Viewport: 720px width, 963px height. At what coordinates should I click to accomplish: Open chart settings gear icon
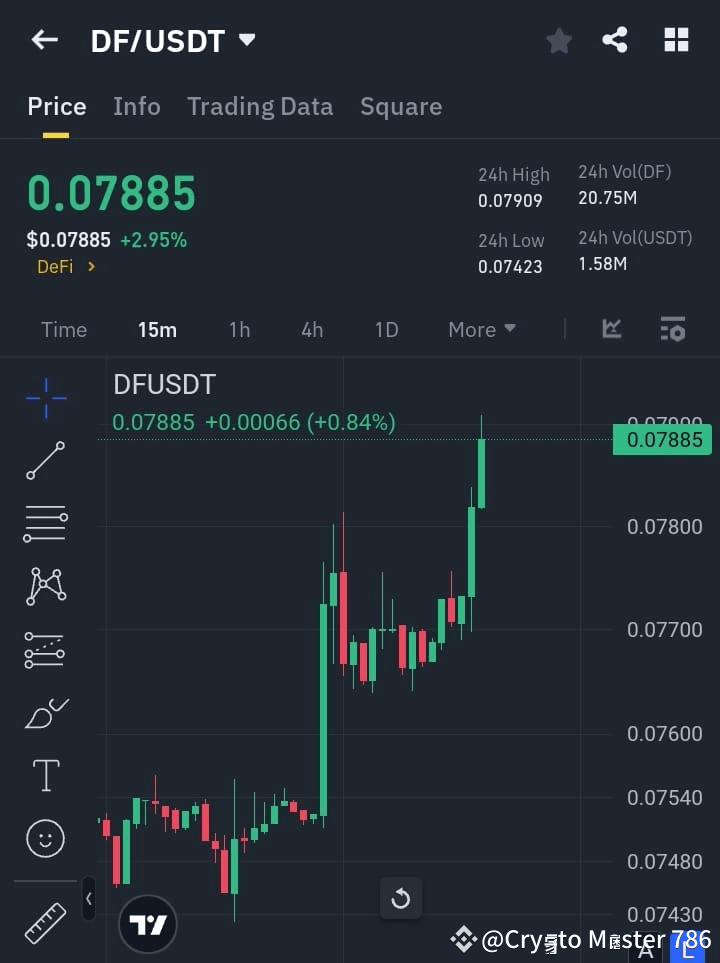672,329
